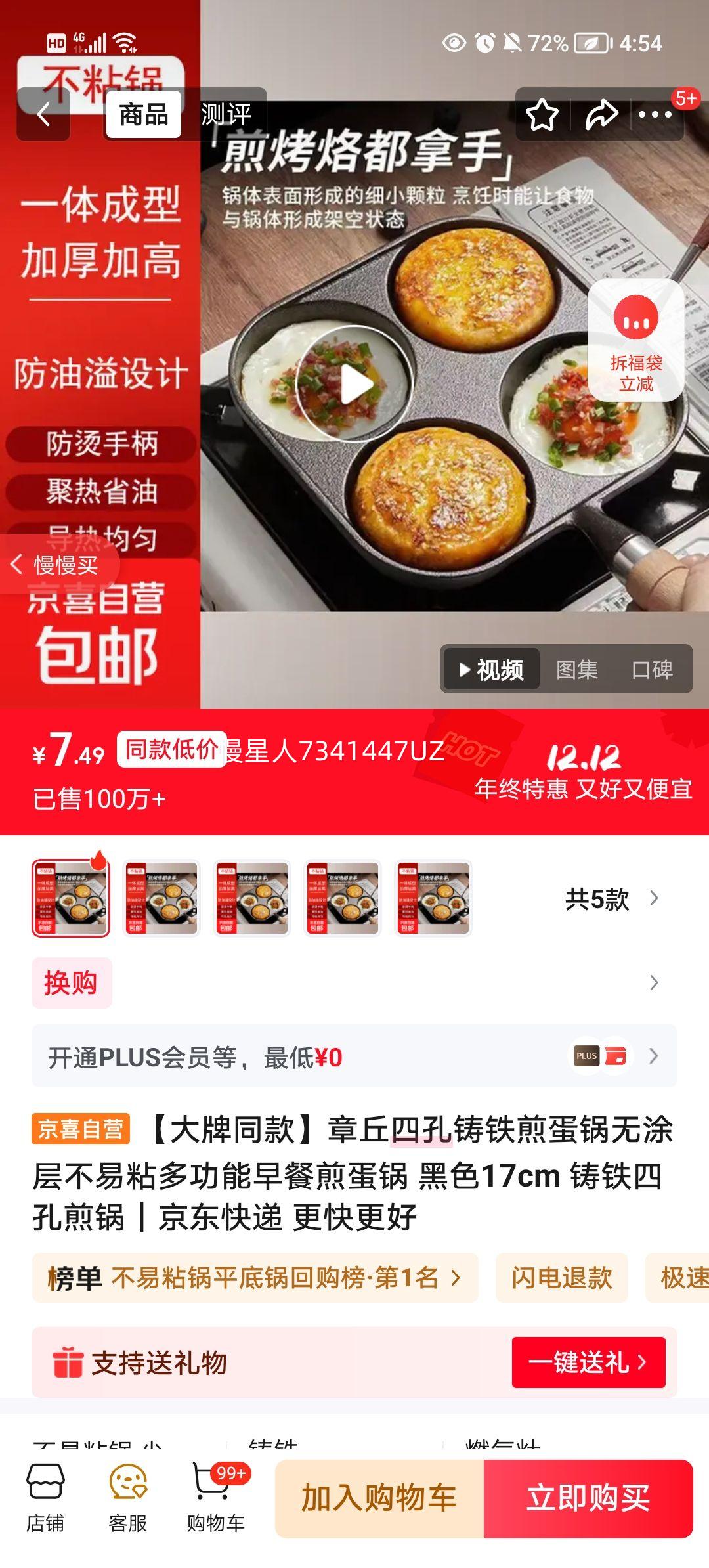Image resolution: width=709 pixels, height=1568 pixels.
Task: Click the favorite star icon
Action: (542, 116)
